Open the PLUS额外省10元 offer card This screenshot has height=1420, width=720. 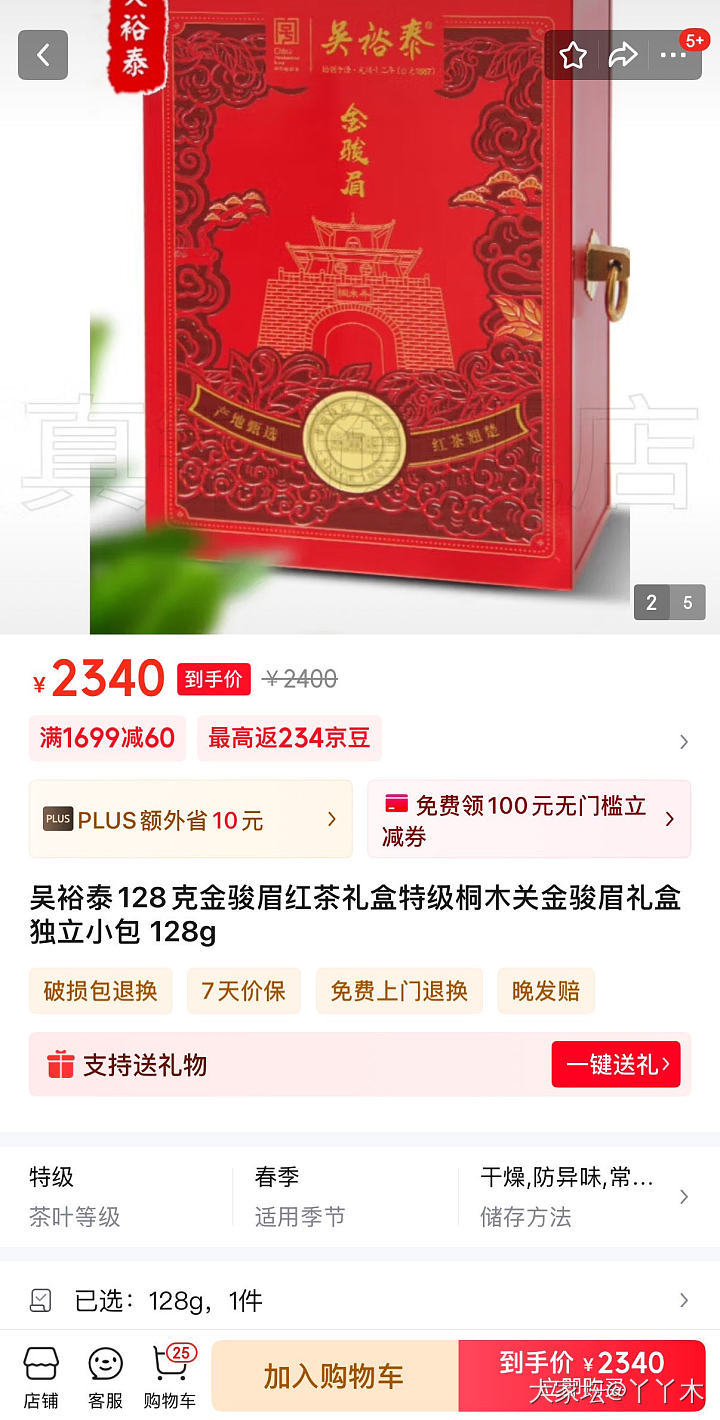[x=190, y=820]
